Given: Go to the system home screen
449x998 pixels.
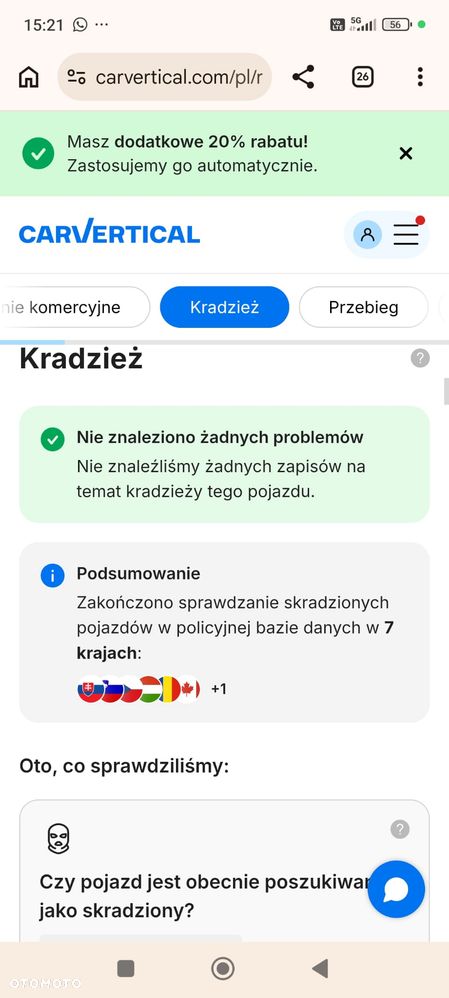Looking at the screenshot, I should coord(223,969).
